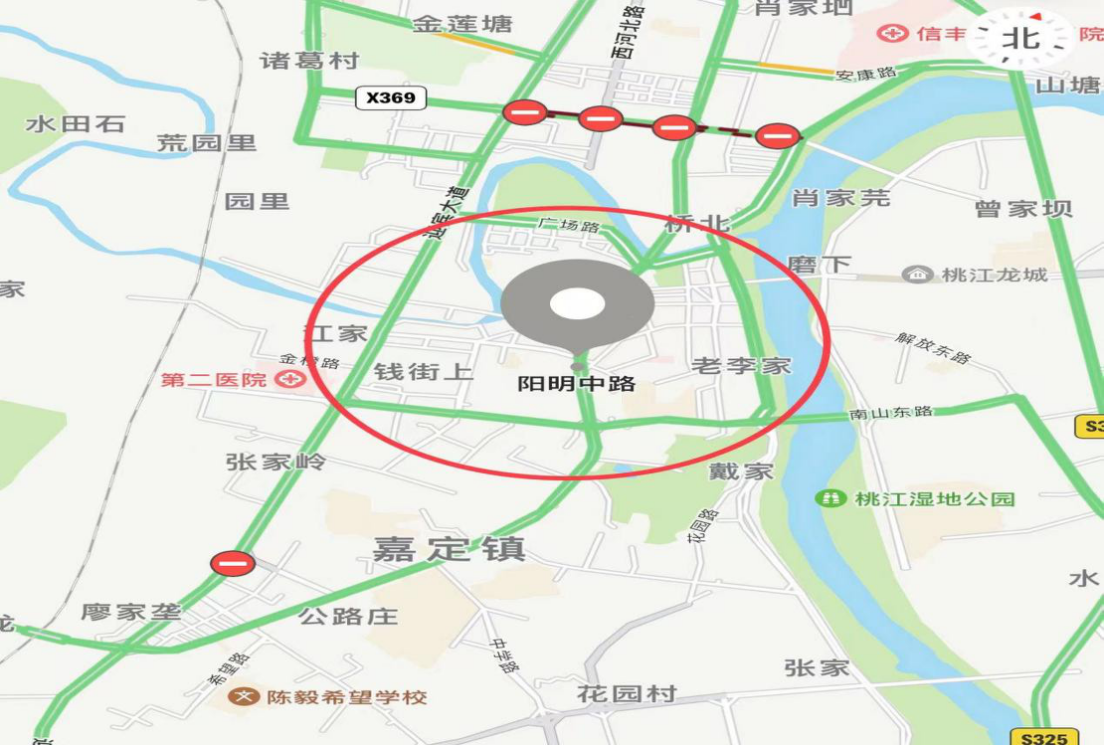The image size is (1104, 745).
Task: Tap the compass to reset north
Action: click(1021, 39)
